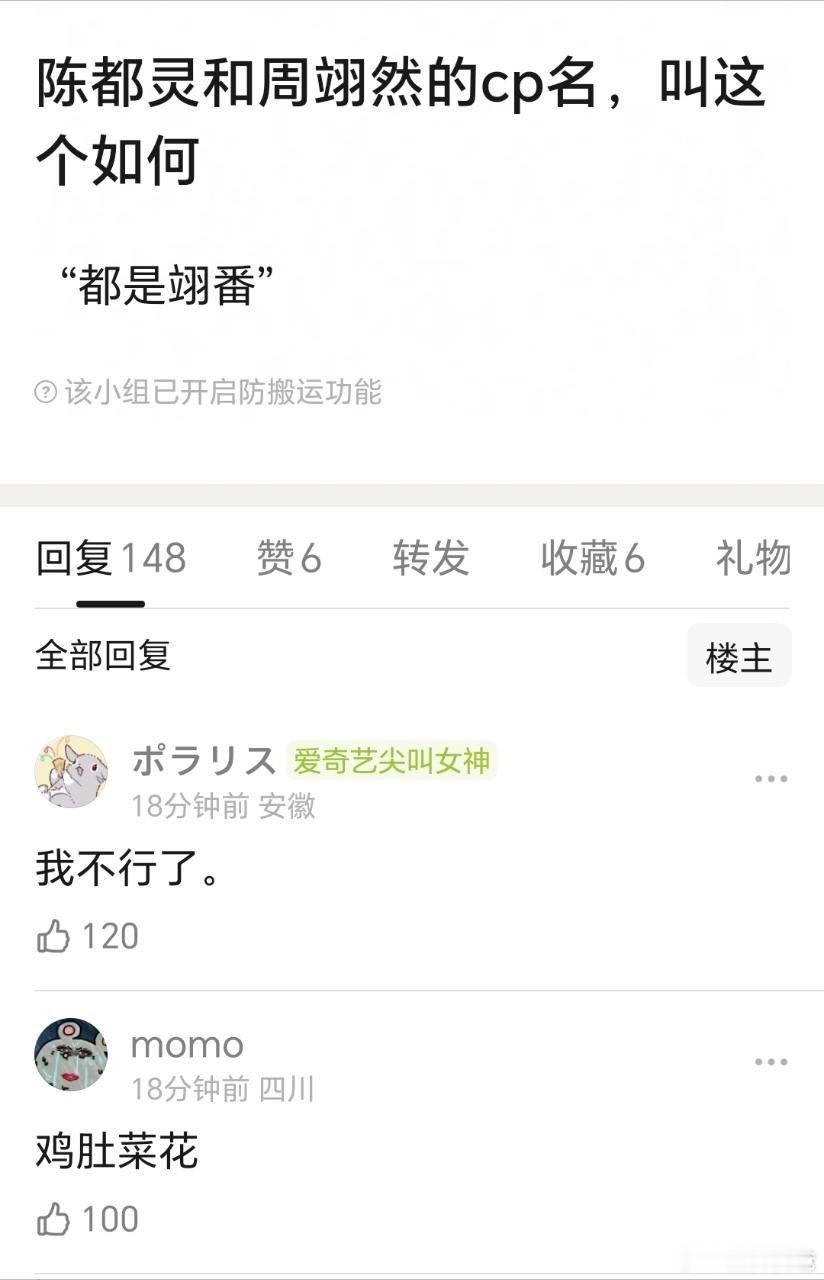Switch to the 收藏 tab
This screenshot has height=1280, width=824.
click(x=592, y=558)
